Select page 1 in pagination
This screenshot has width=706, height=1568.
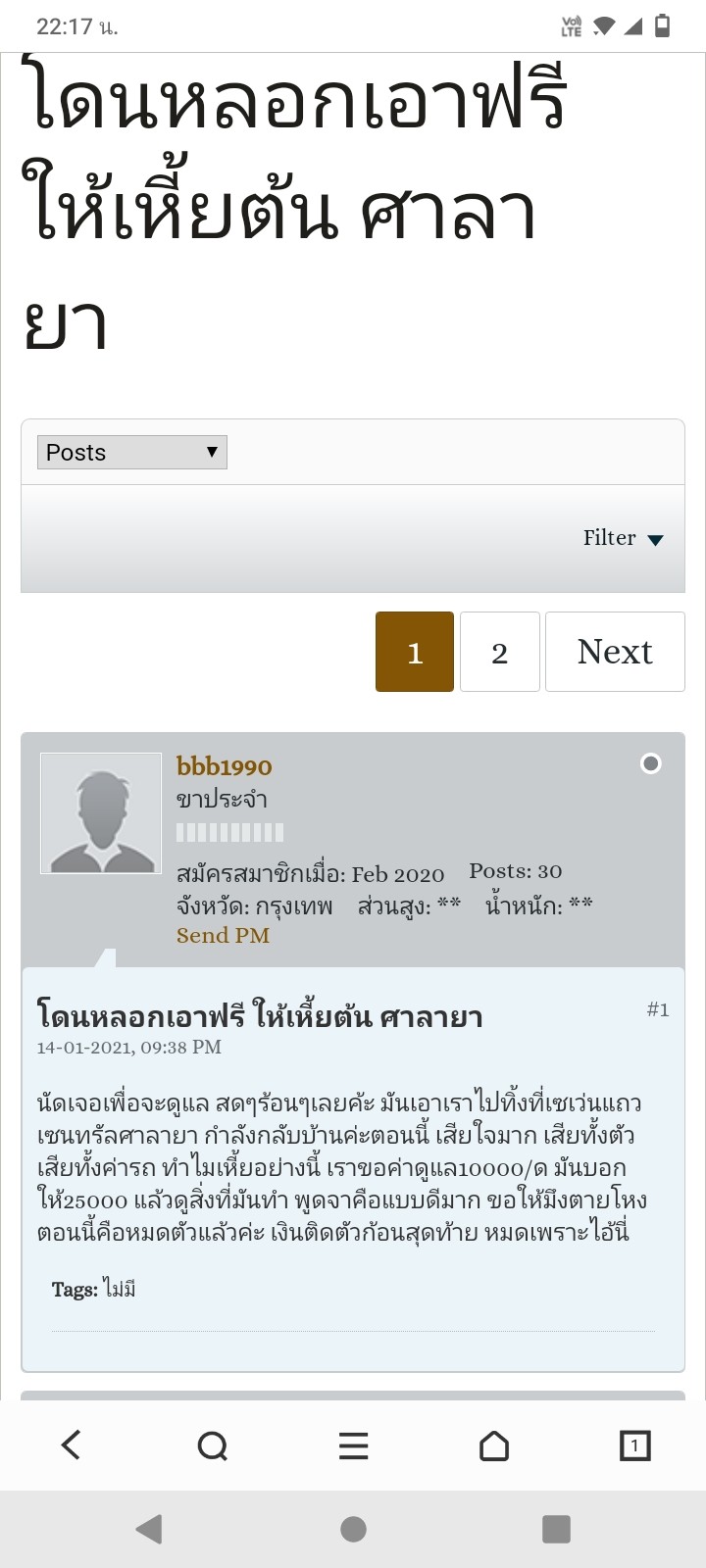(x=415, y=652)
